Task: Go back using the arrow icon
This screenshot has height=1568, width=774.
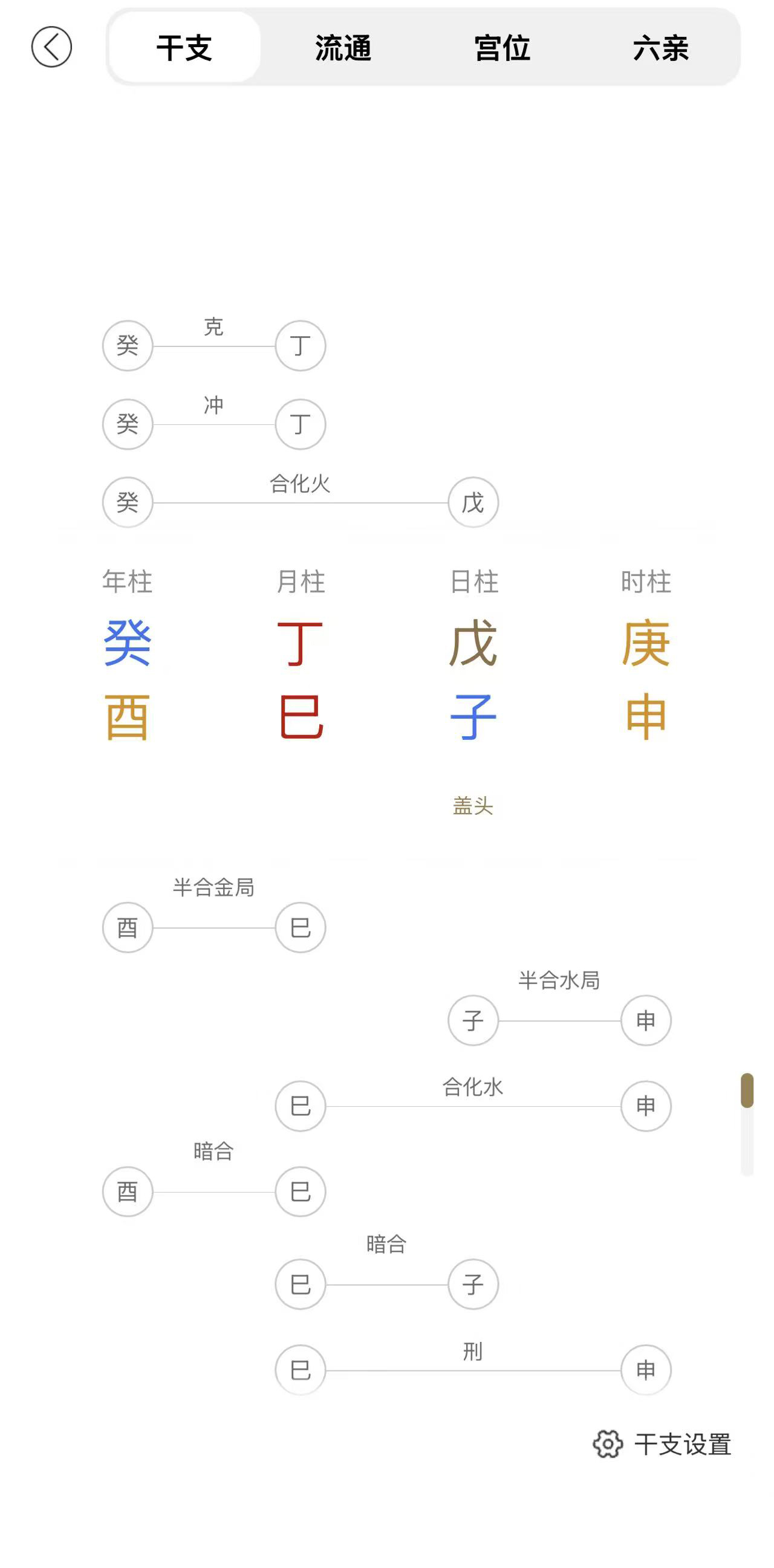Action: pos(51,47)
